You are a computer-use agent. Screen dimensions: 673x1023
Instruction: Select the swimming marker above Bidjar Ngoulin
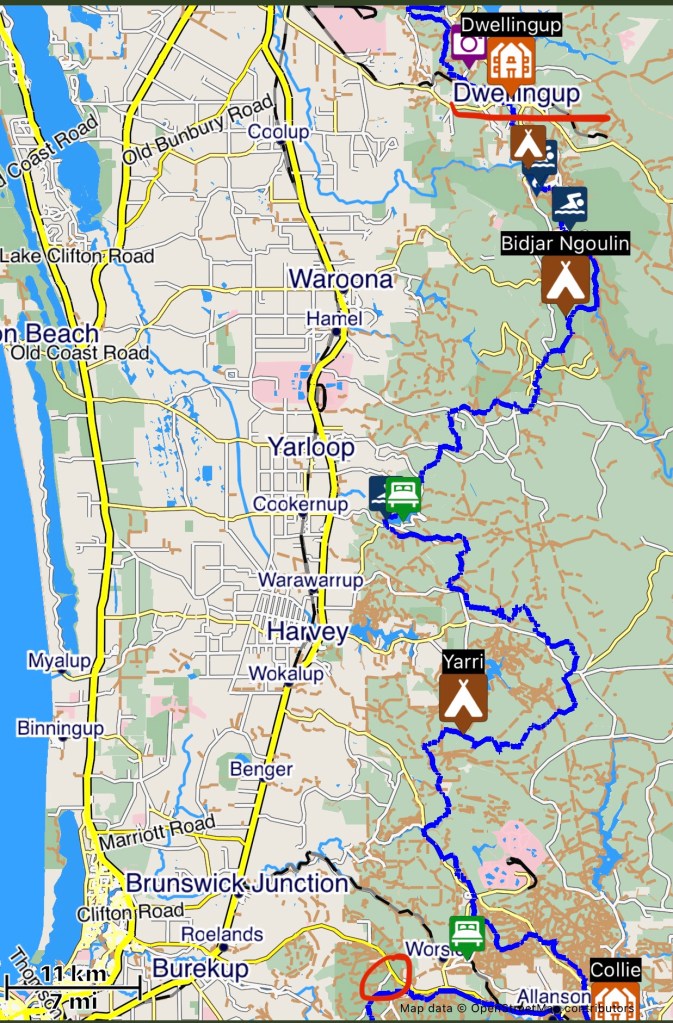[x=570, y=204]
